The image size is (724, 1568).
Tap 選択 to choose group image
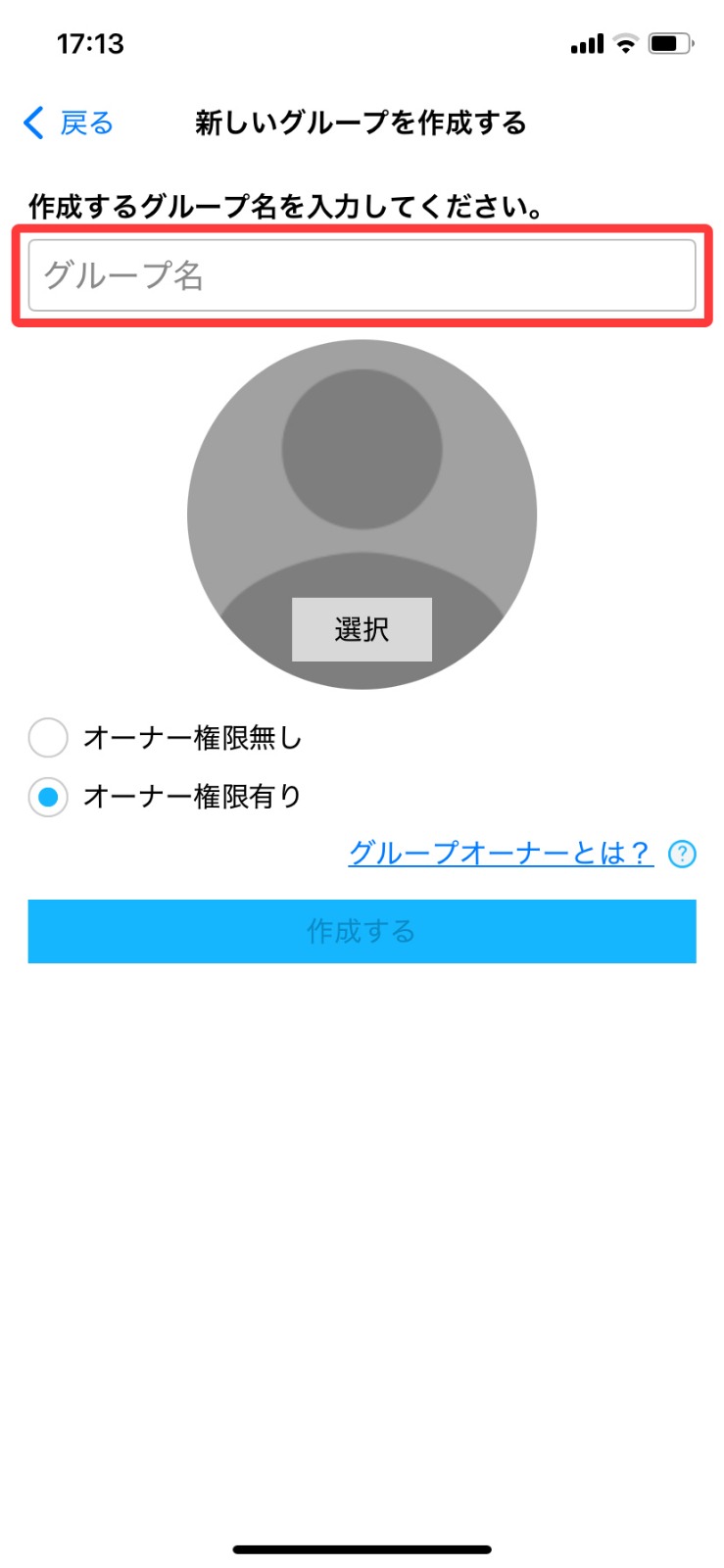coord(362,629)
